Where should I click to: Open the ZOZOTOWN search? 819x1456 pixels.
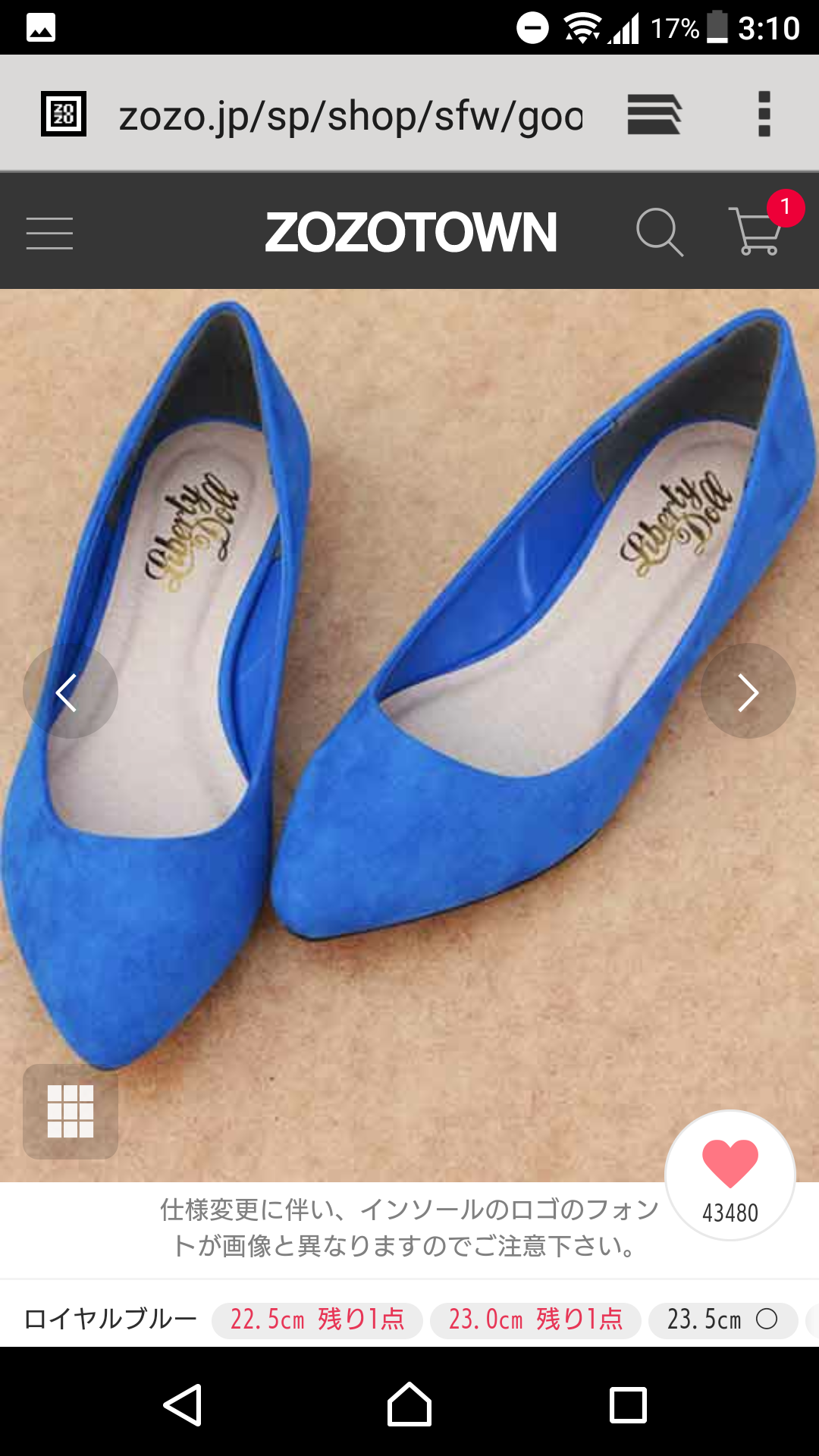660,232
